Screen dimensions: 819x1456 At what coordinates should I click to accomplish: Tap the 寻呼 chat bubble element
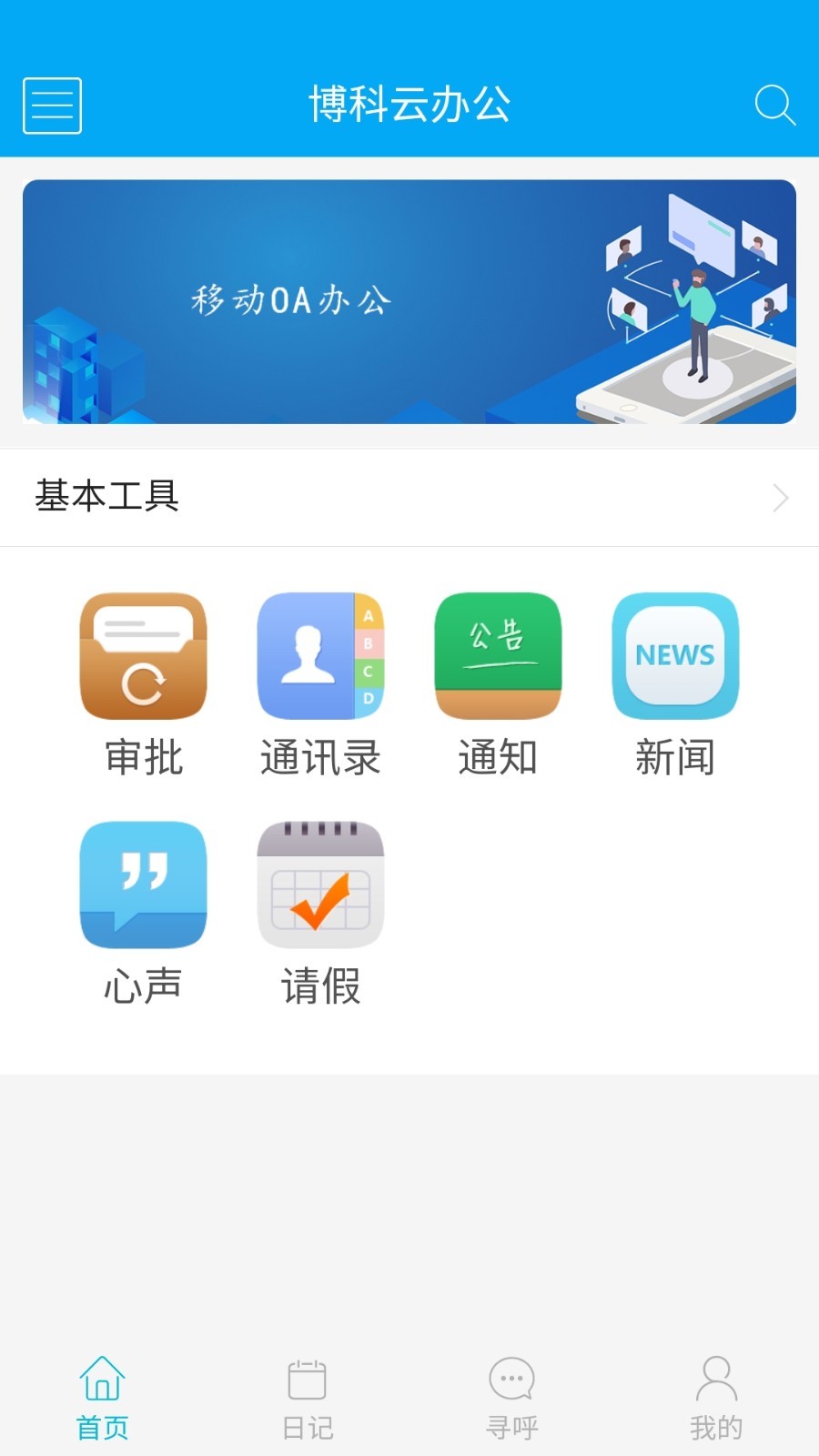pyautogui.click(x=511, y=1379)
